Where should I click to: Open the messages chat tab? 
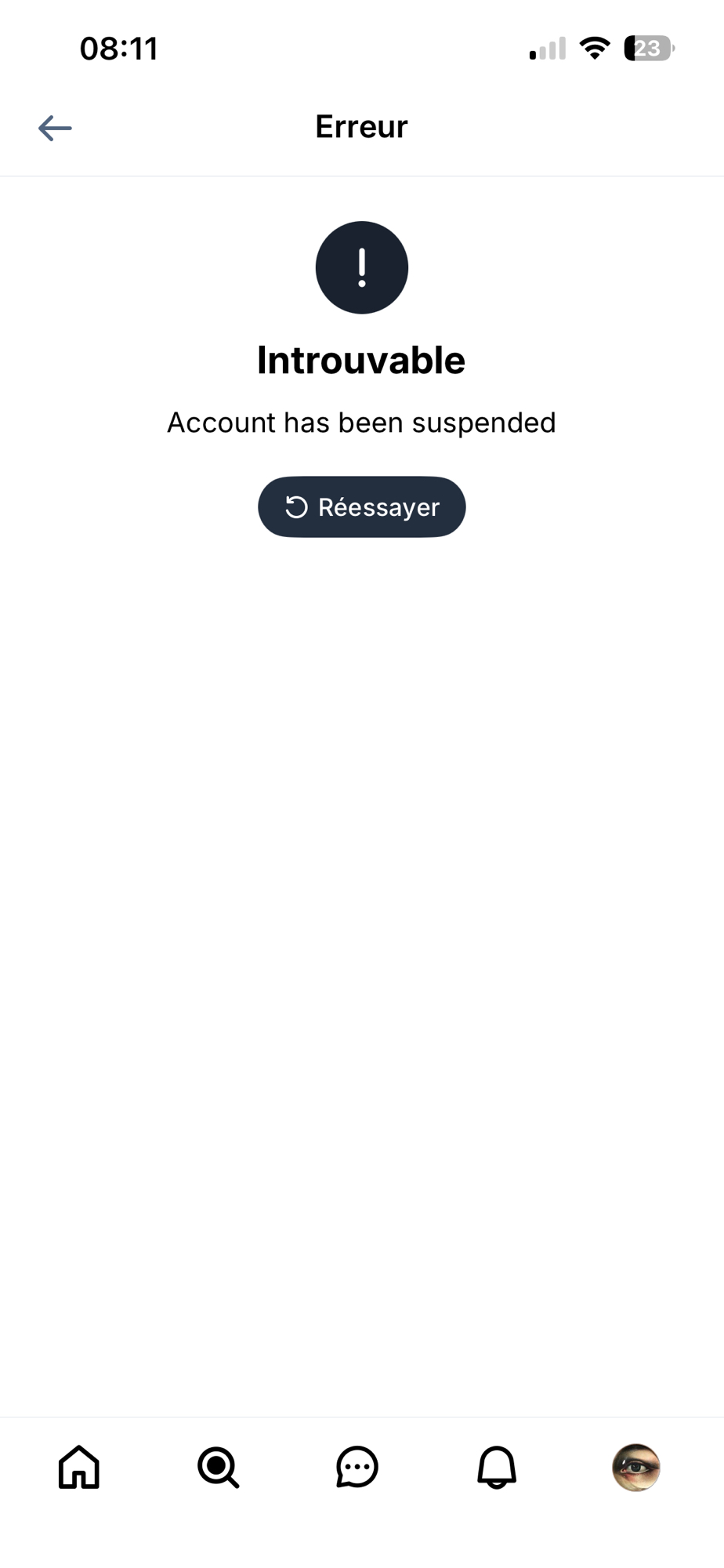pos(357,1467)
